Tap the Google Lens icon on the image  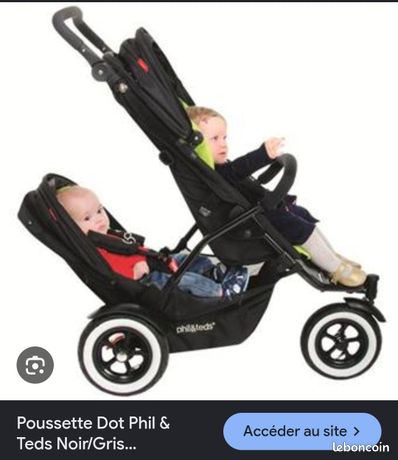point(35,365)
